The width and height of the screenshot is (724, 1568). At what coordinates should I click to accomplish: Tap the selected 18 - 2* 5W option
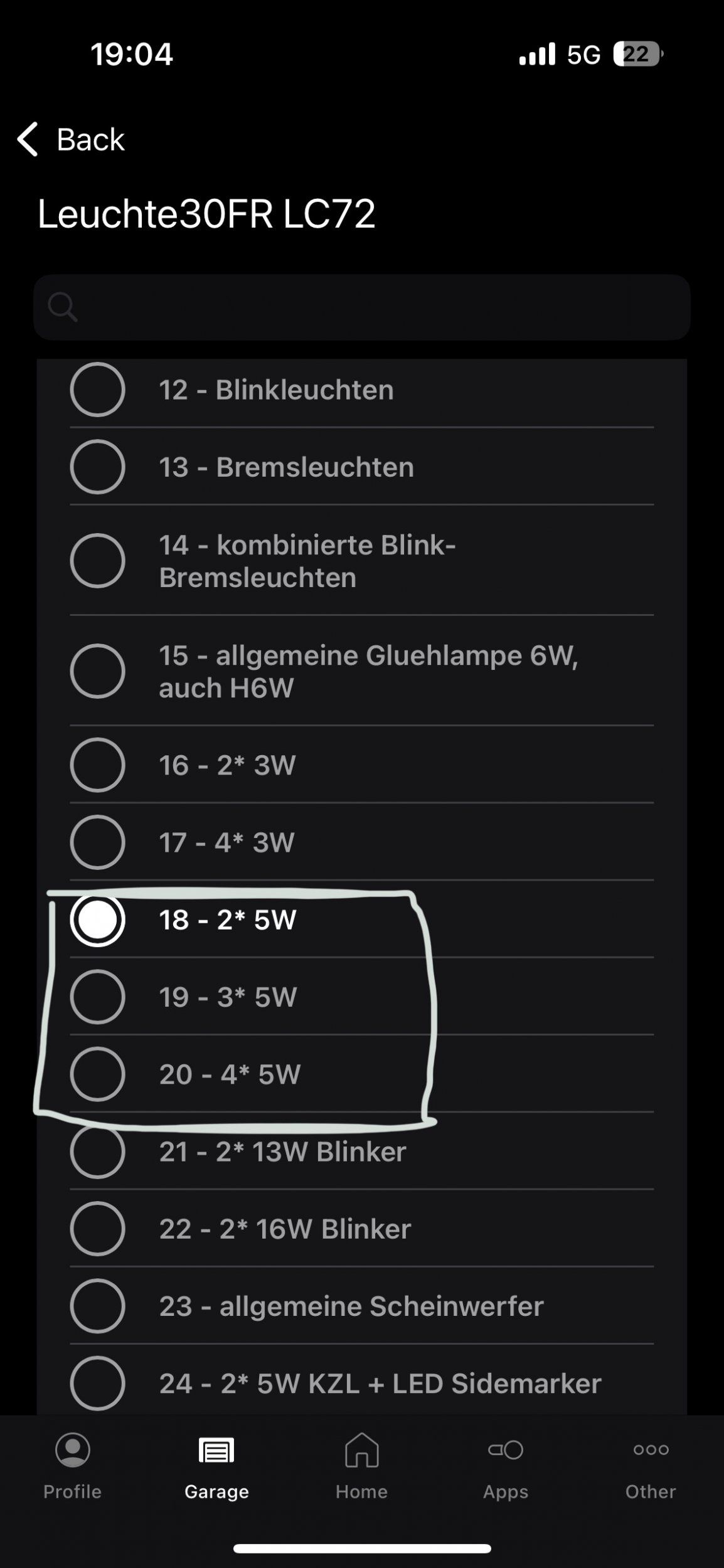coord(98,920)
